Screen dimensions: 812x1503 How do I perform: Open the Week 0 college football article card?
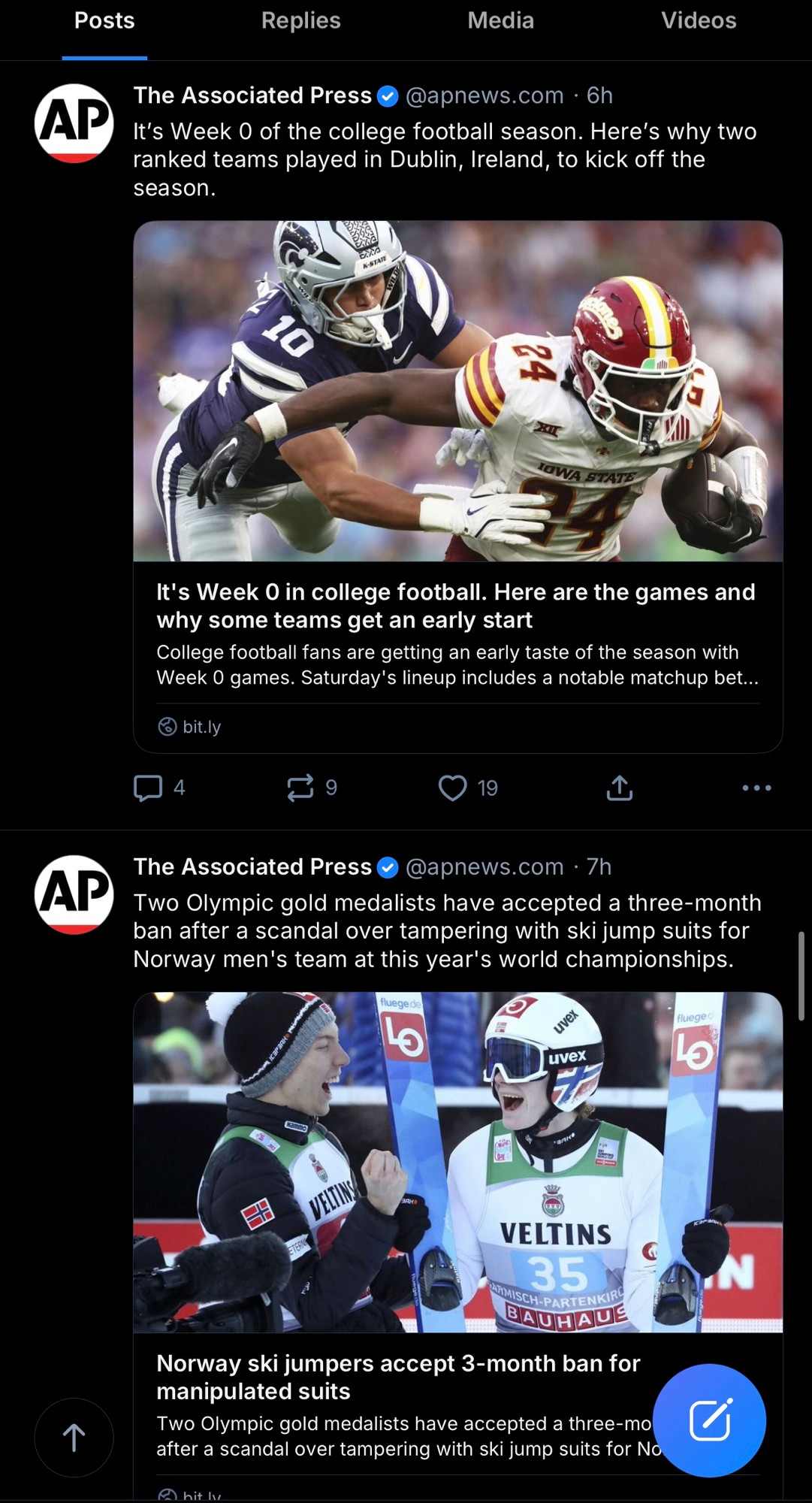[x=457, y=487]
